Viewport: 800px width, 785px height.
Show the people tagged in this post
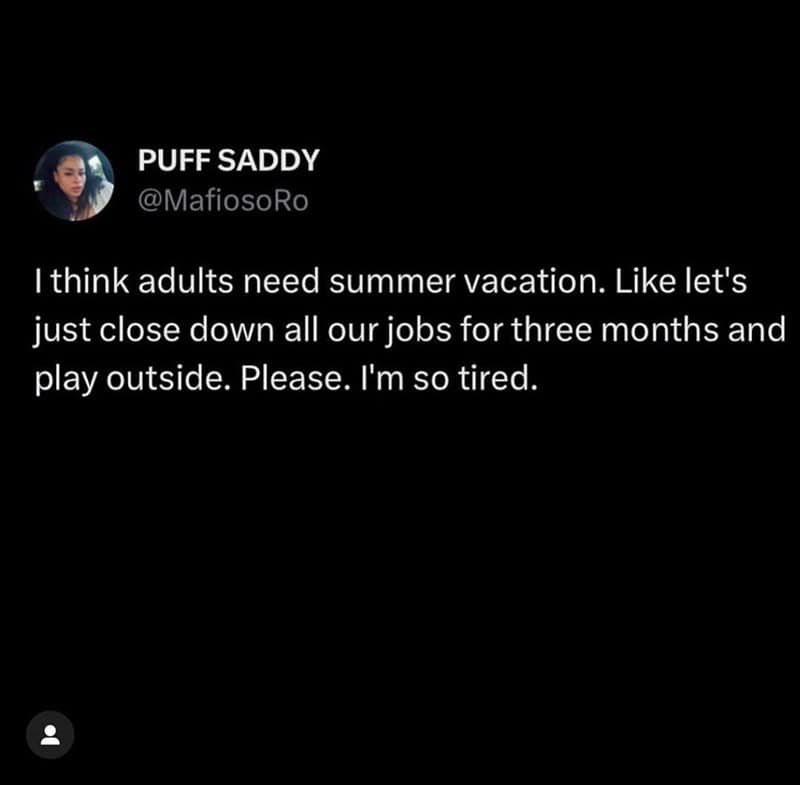click(x=48, y=737)
